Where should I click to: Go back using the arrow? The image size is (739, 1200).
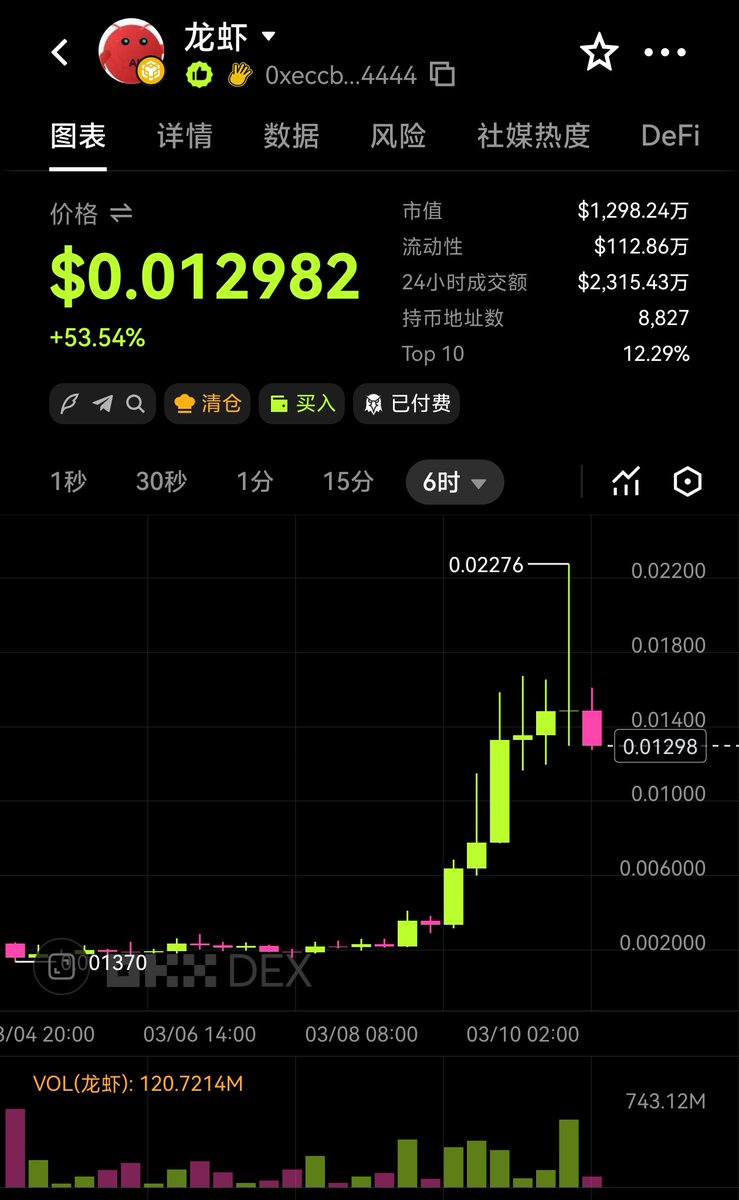(60, 52)
